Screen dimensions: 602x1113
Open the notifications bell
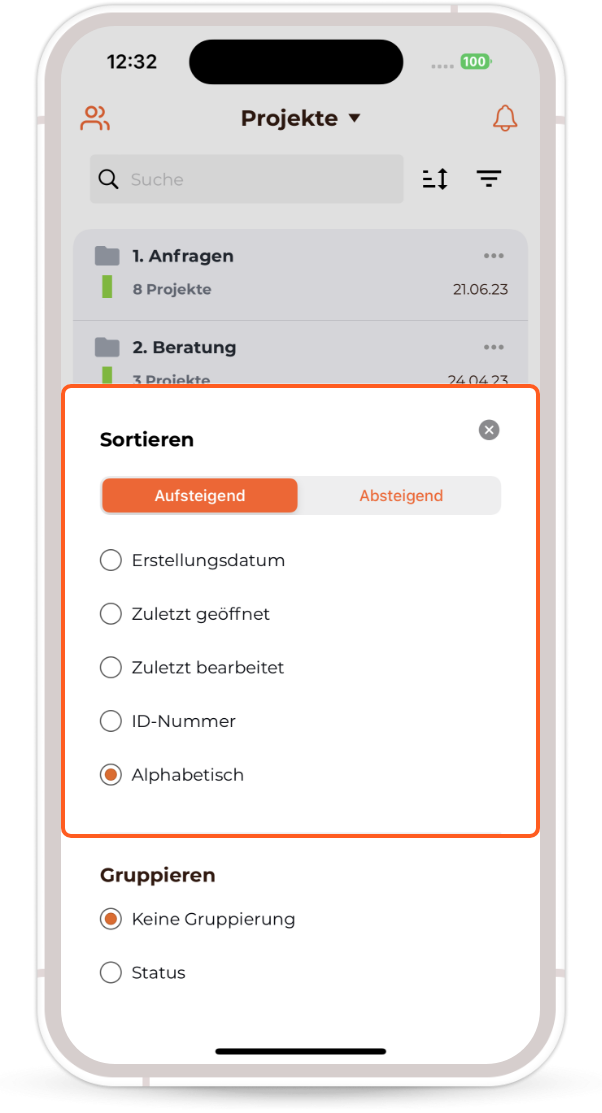(x=505, y=119)
